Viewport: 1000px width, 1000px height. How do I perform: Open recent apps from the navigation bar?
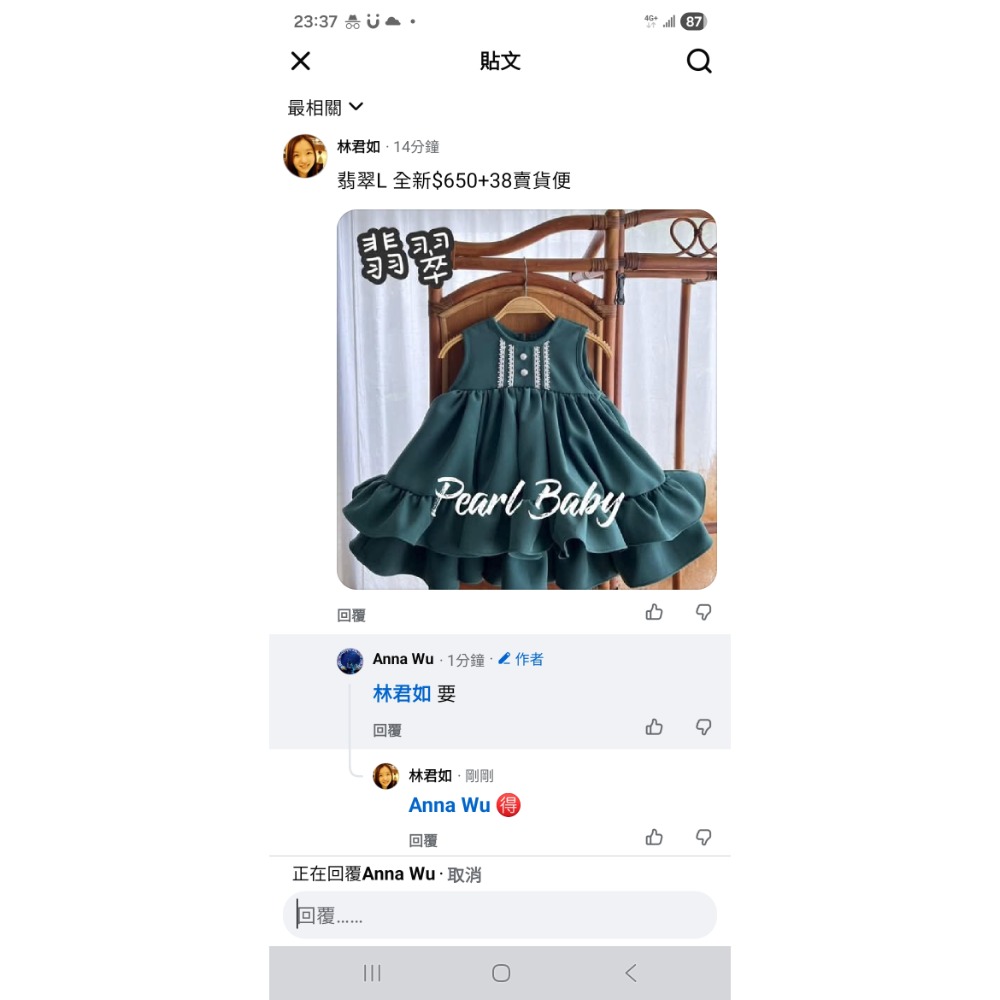point(372,973)
